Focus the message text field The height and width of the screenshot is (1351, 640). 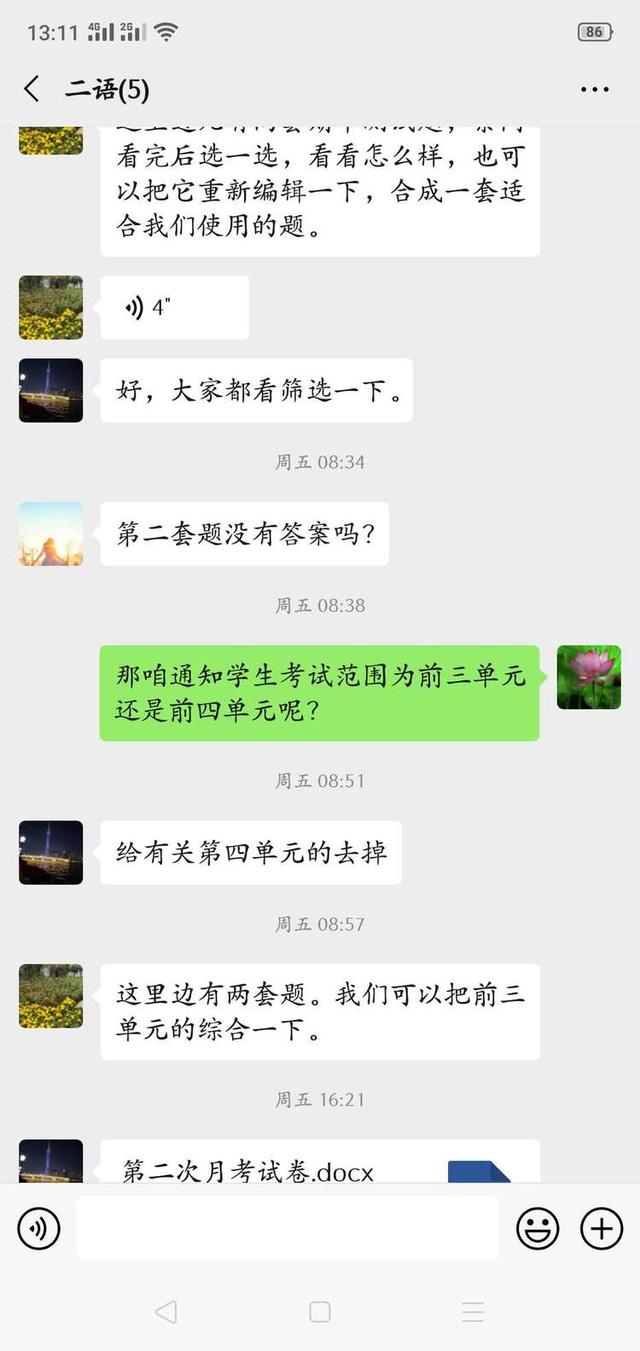click(287, 1228)
